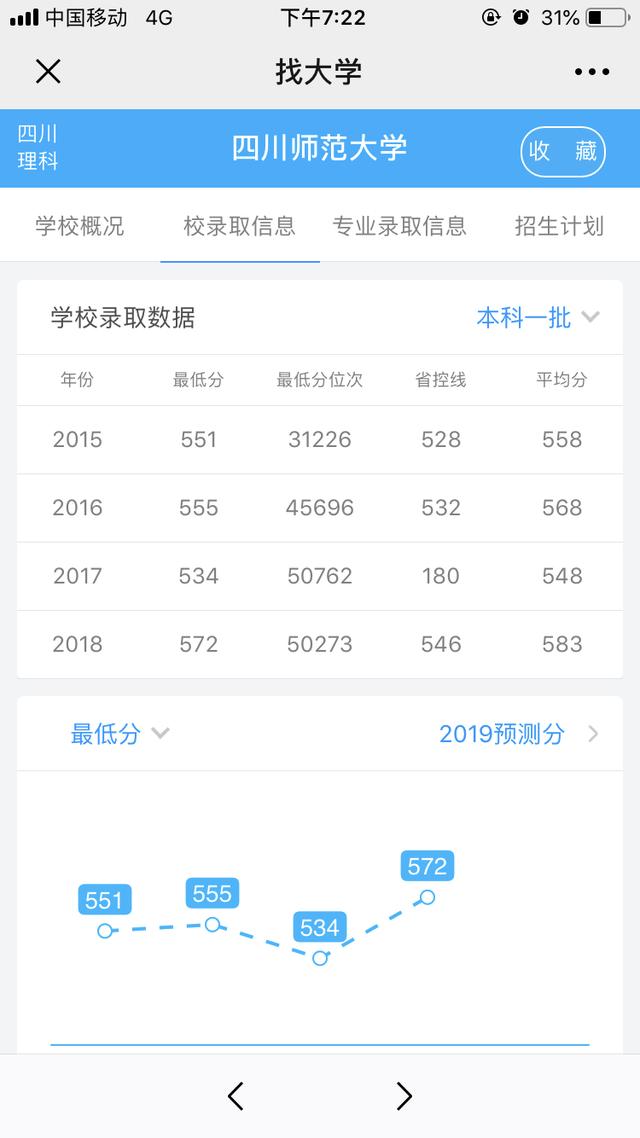640x1138 pixels.
Task: Go back using the bottom left arrow
Action: pos(236,1096)
